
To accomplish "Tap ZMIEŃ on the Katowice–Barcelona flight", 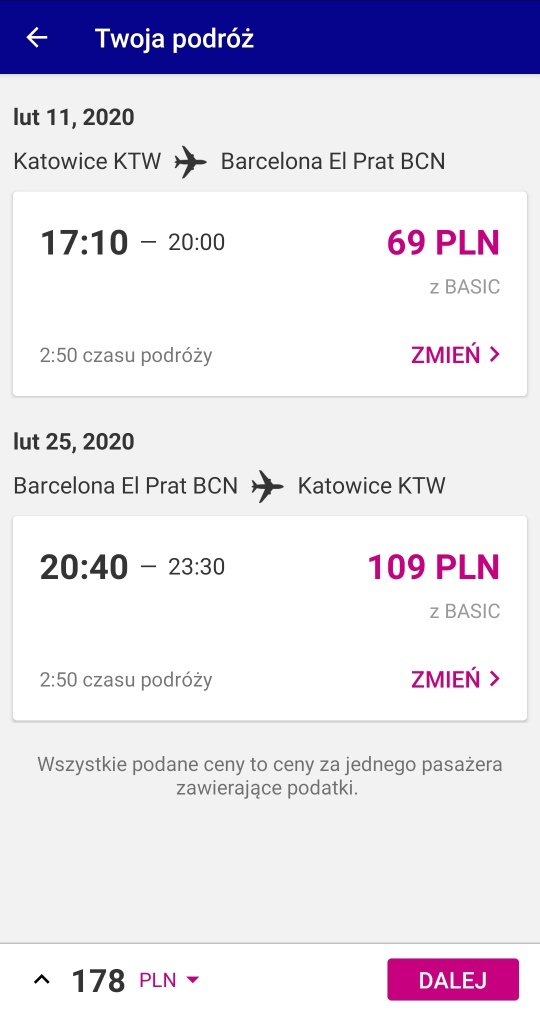I will coord(456,354).
